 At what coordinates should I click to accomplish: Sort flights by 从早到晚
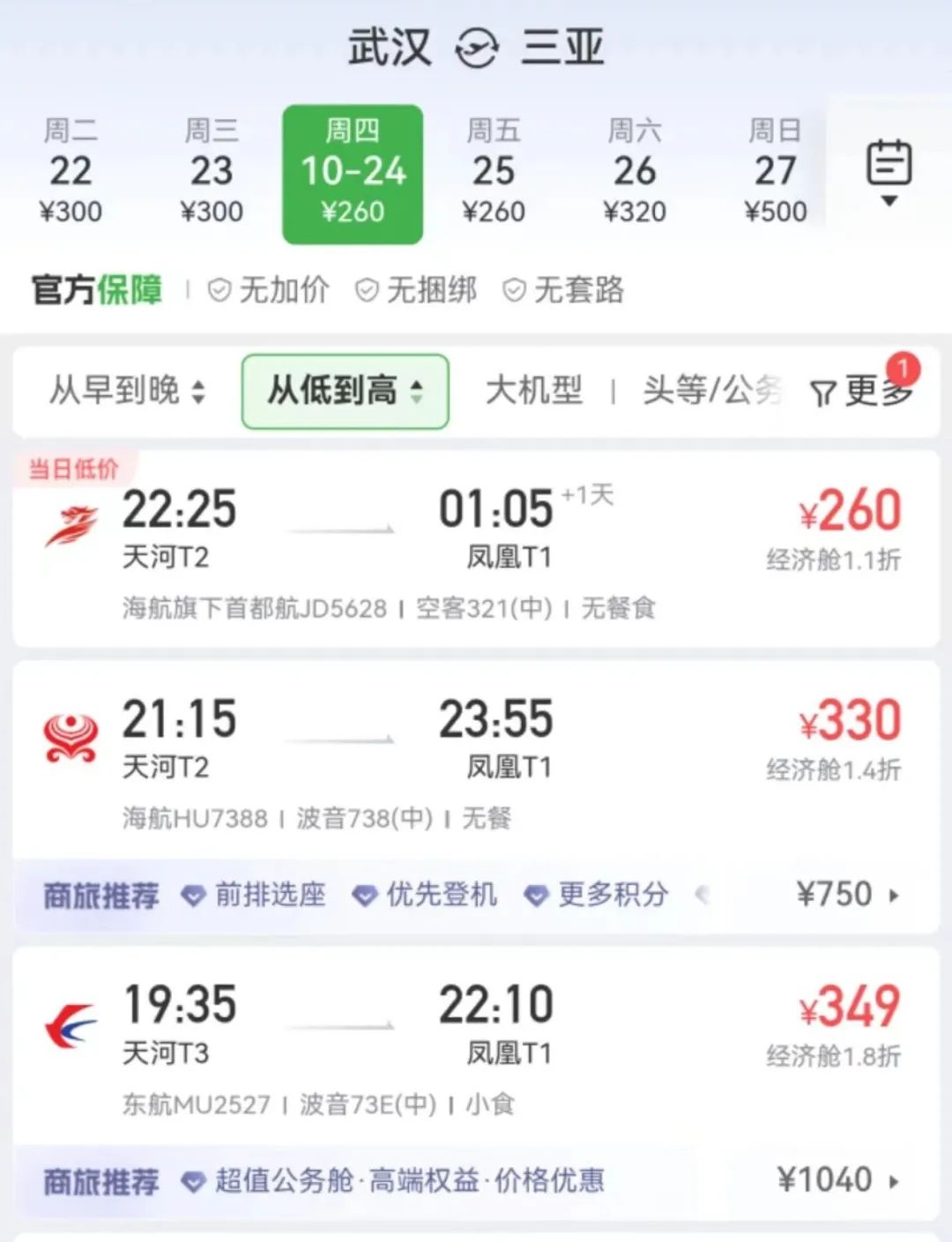point(126,390)
